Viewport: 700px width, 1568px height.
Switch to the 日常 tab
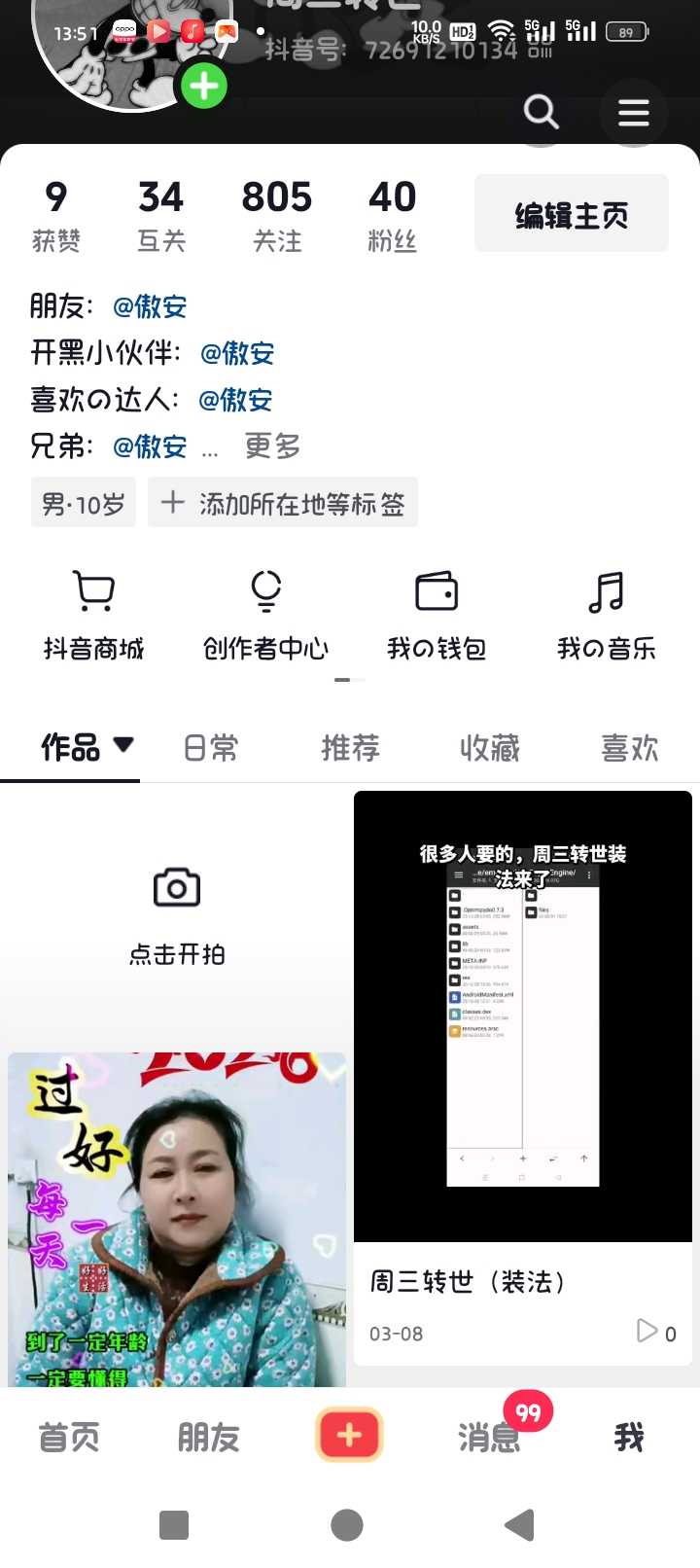pyautogui.click(x=211, y=748)
